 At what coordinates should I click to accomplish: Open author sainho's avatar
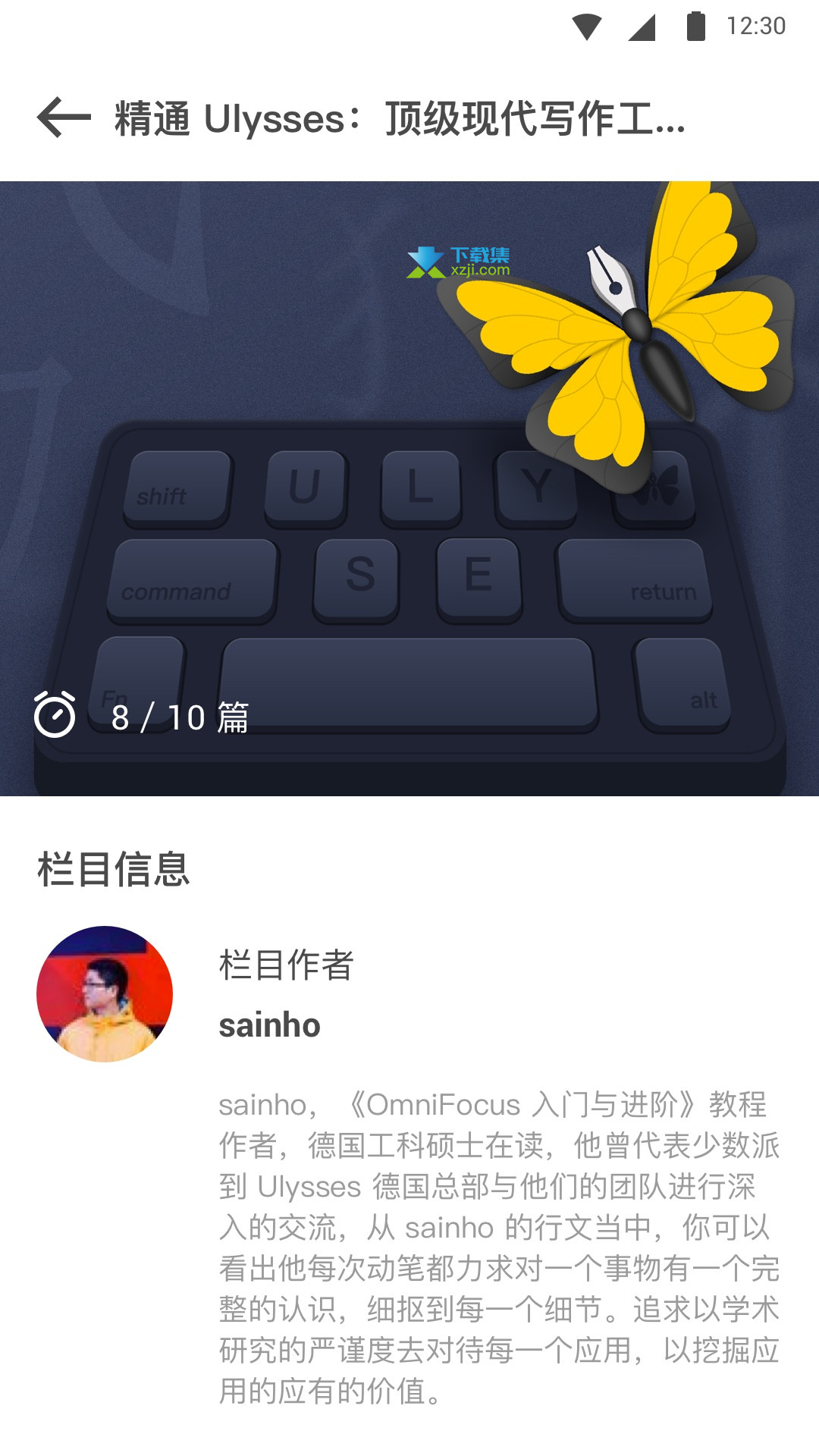[x=105, y=993]
